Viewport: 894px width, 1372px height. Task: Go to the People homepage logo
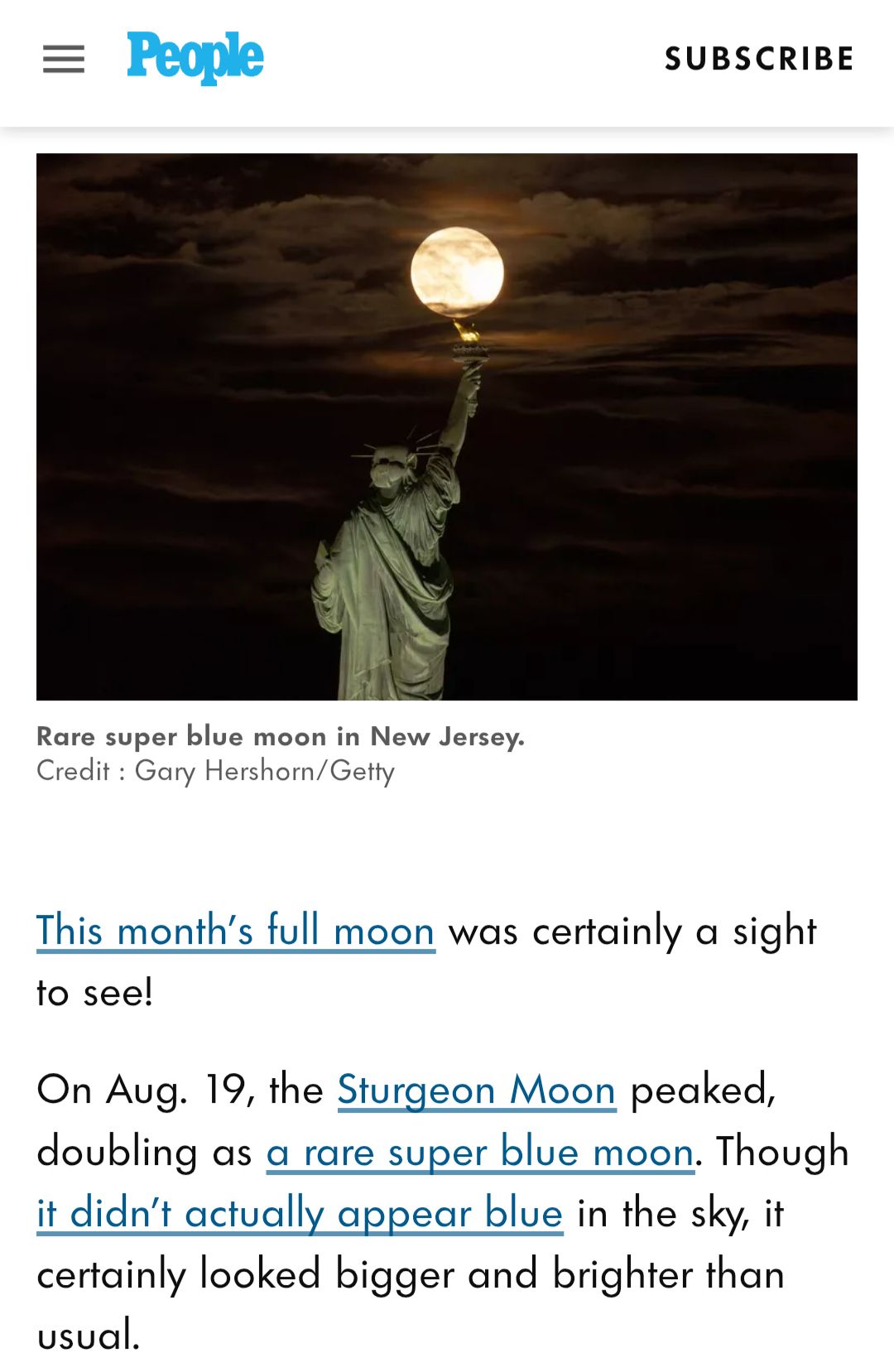click(x=195, y=57)
